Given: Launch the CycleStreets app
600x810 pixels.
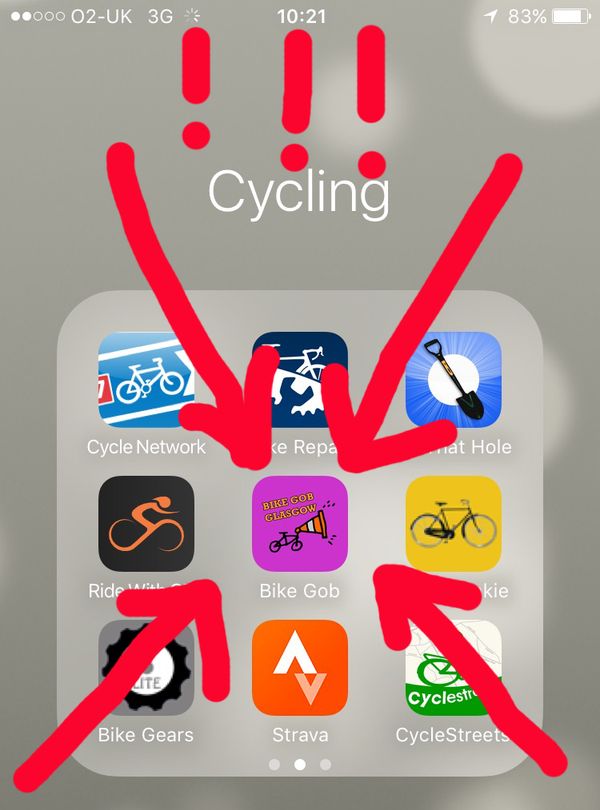Looking at the screenshot, I should (x=453, y=667).
